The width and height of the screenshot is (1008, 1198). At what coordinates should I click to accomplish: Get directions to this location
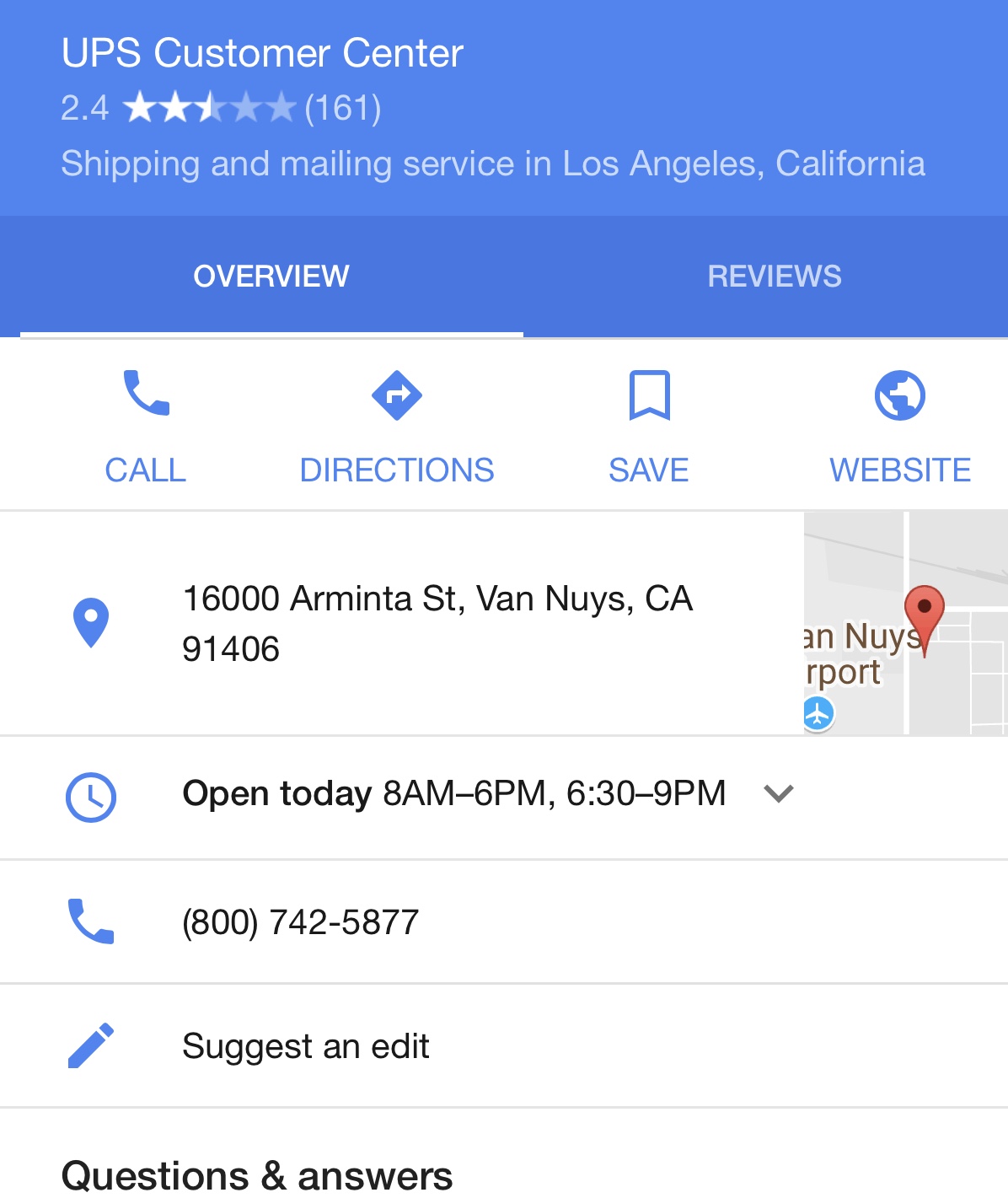pos(396,426)
